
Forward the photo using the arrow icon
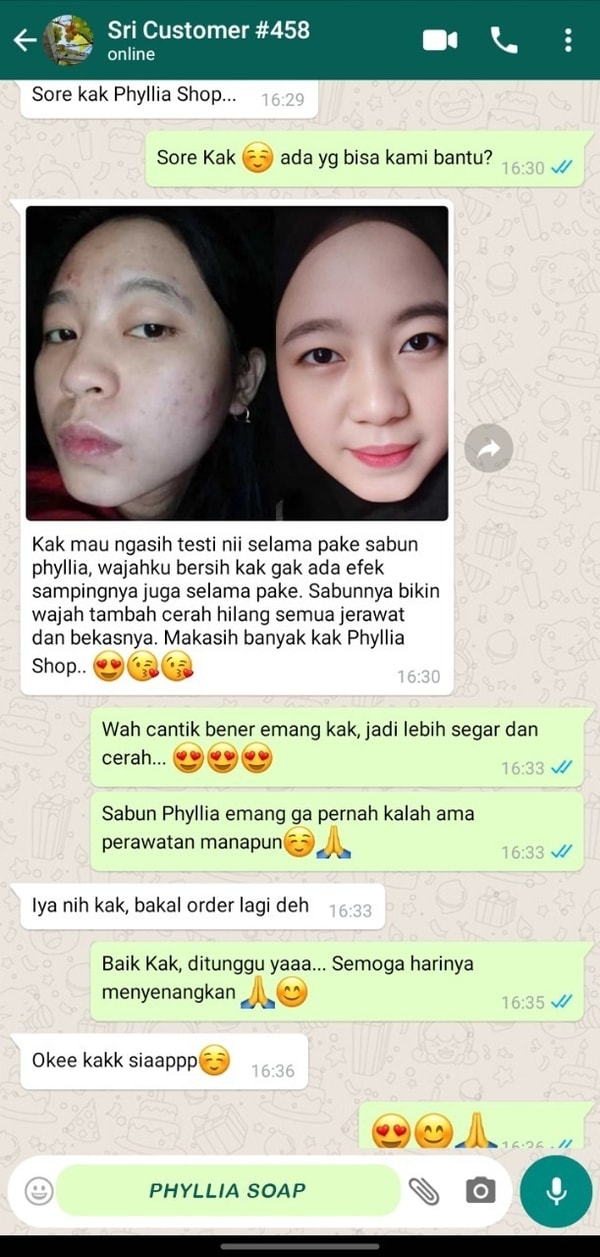(x=488, y=450)
